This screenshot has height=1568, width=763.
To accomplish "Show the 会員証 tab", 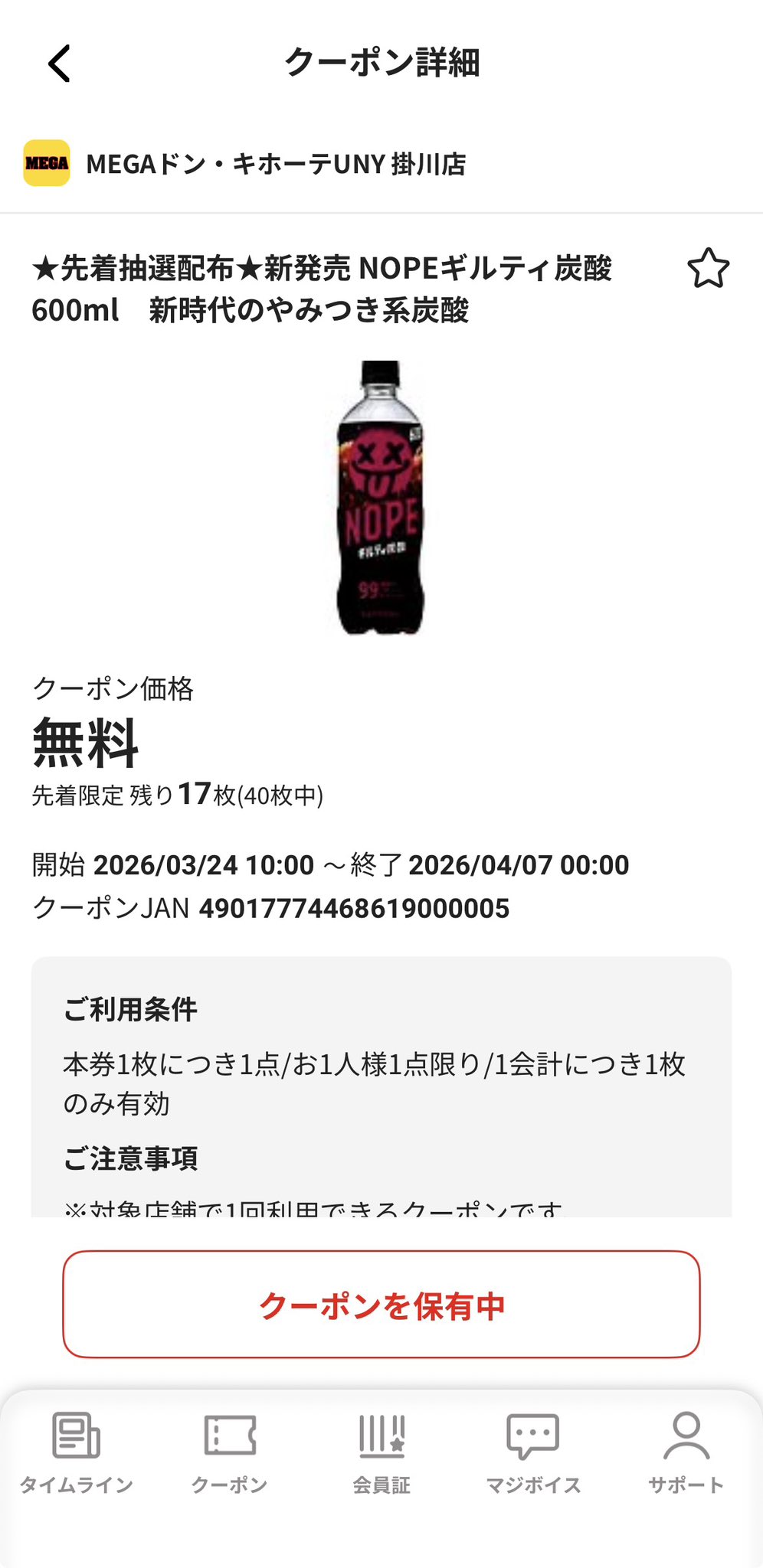I will 381,1452.
